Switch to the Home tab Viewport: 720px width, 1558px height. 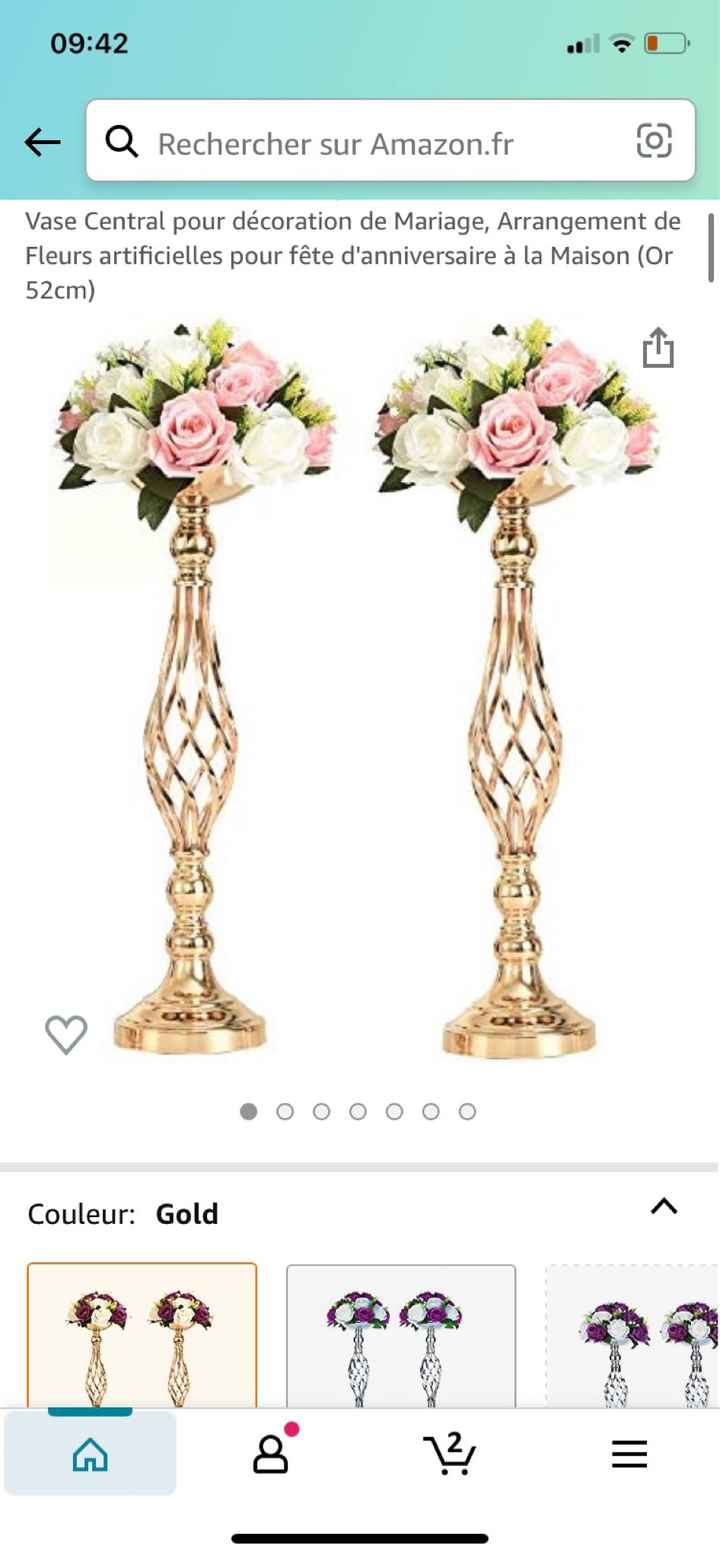pyautogui.click(x=90, y=1454)
